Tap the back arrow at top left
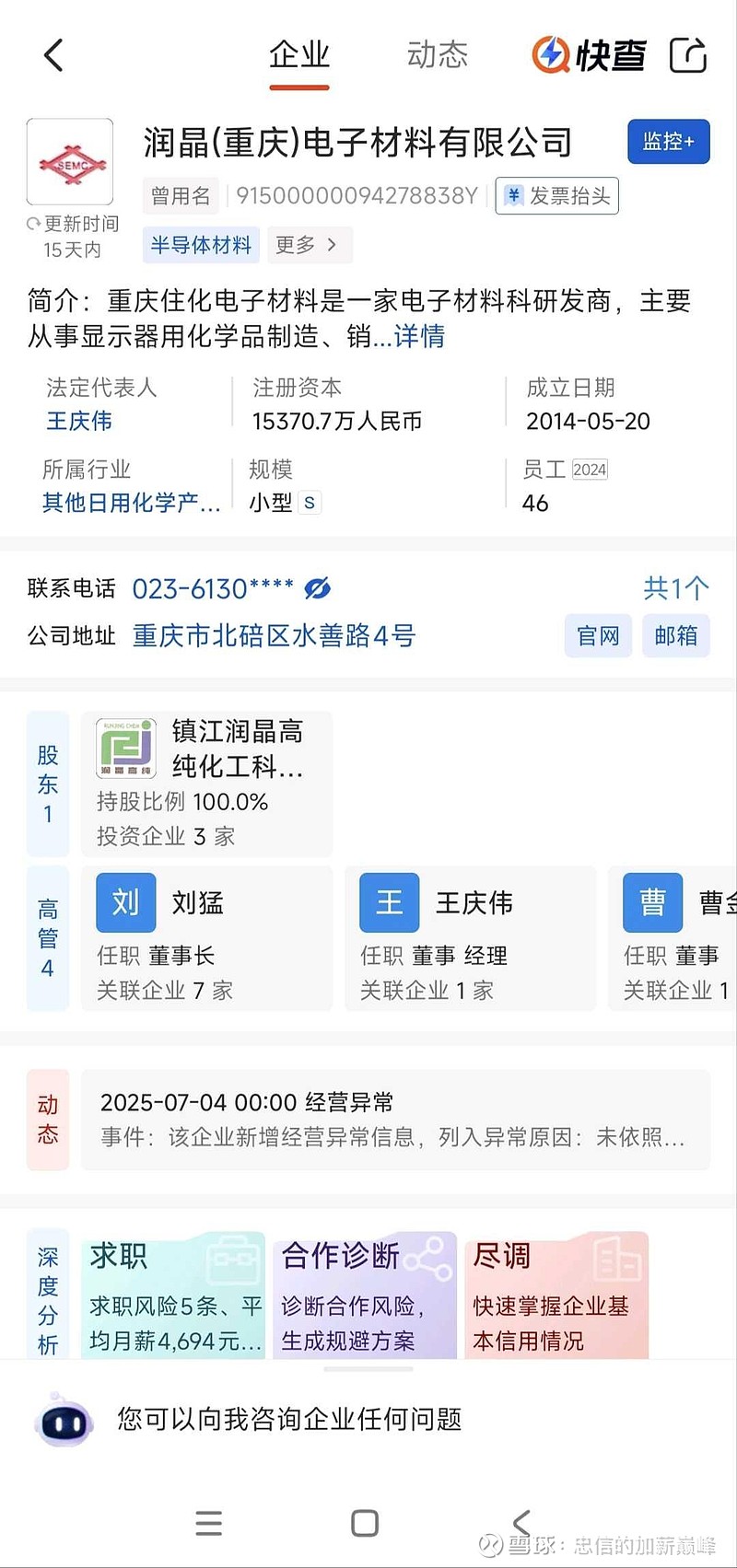The height and width of the screenshot is (1568, 737). point(53,55)
